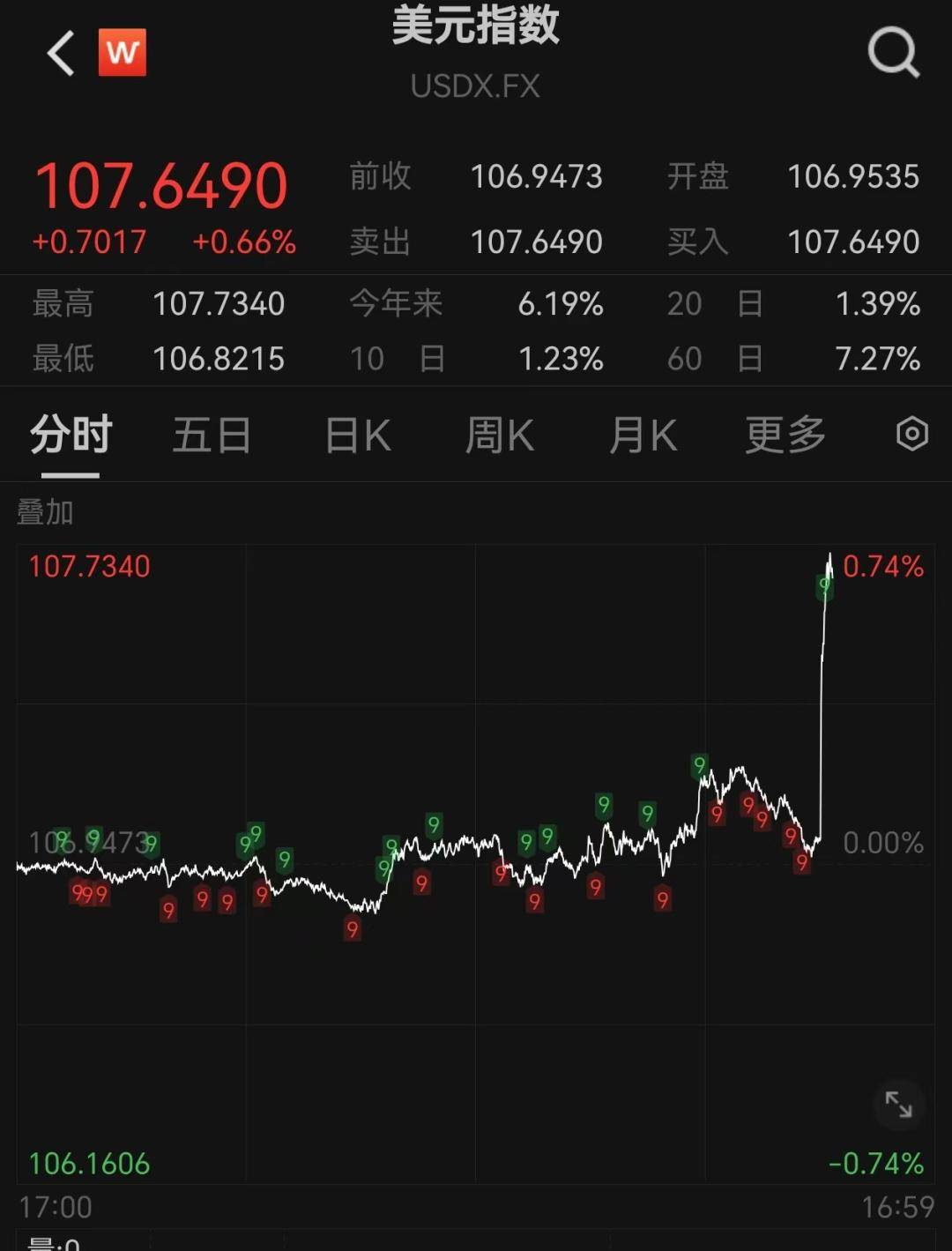Image resolution: width=952 pixels, height=1251 pixels.
Task: Click the green 9 marker at the chart peak
Action: click(x=825, y=585)
